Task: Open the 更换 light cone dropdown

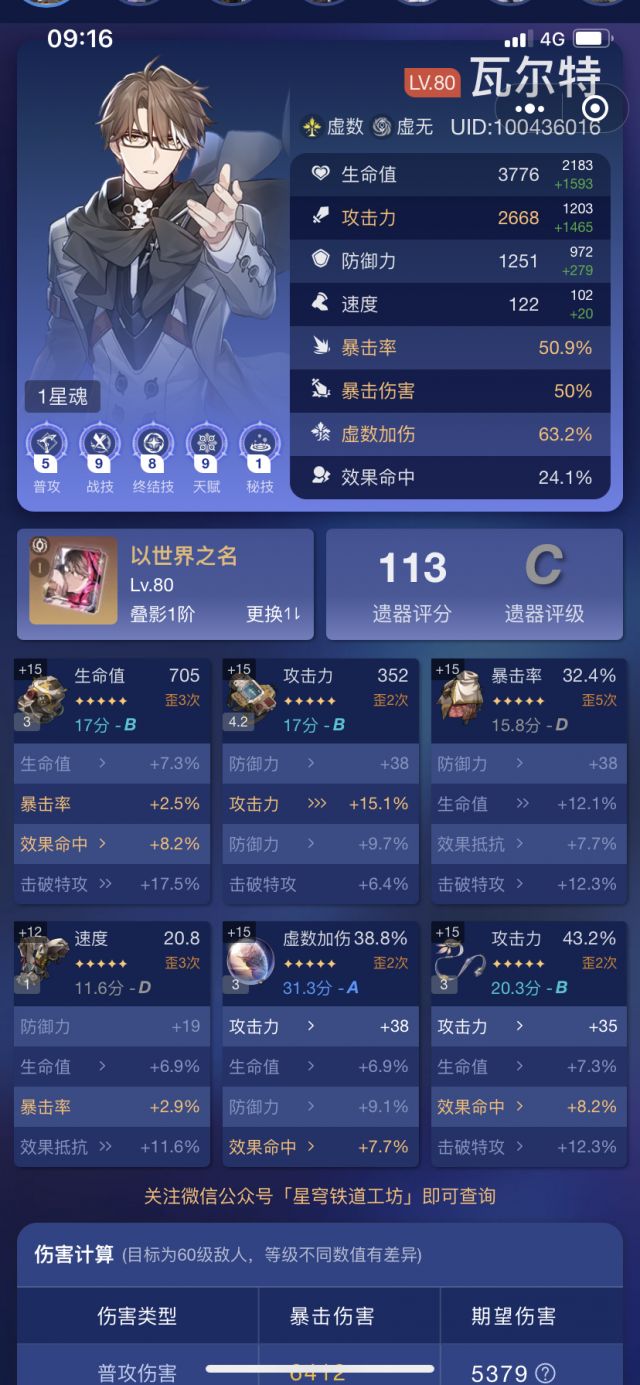Action: click(273, 614)
